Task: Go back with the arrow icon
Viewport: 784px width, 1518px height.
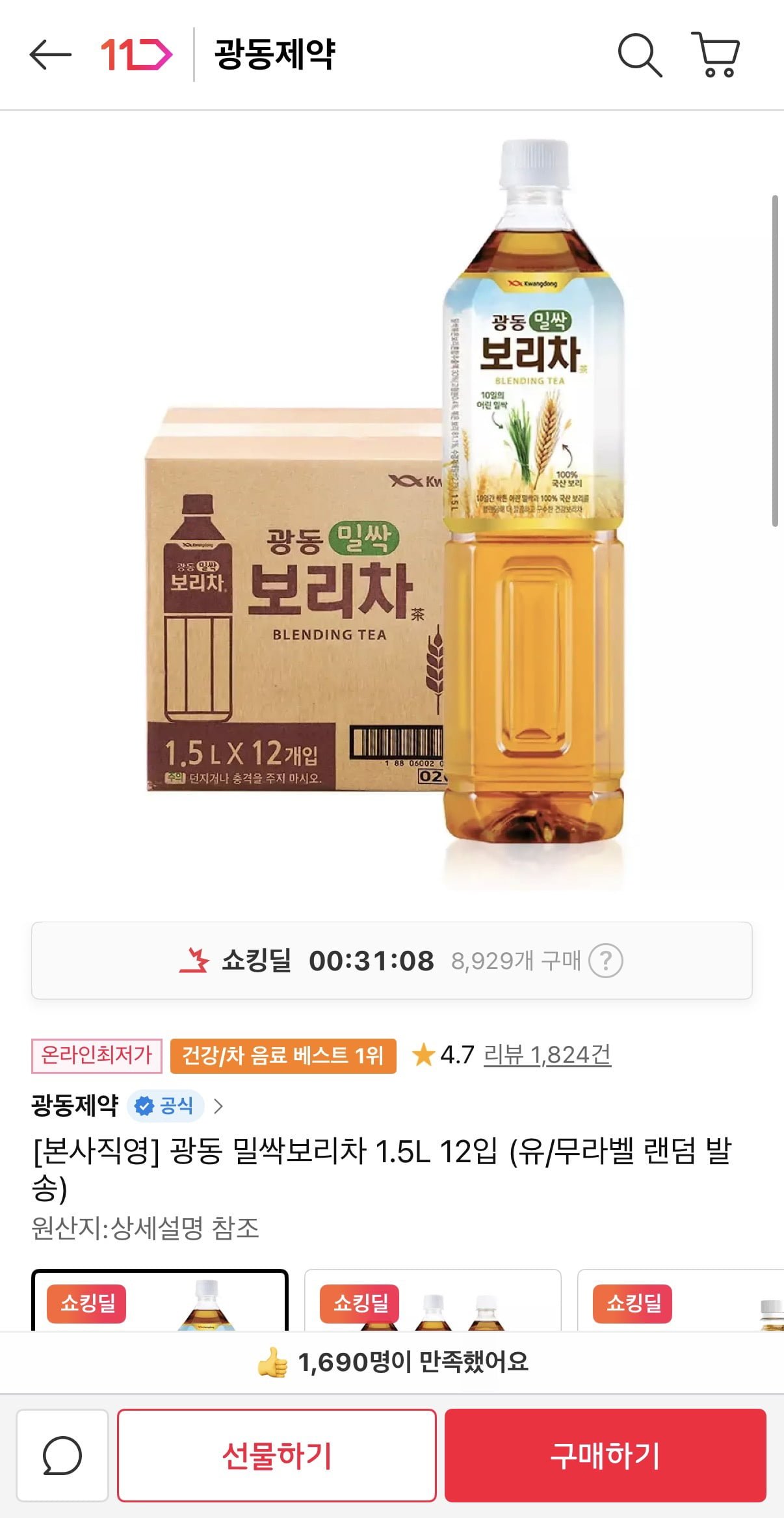Action: click(50, 55)
